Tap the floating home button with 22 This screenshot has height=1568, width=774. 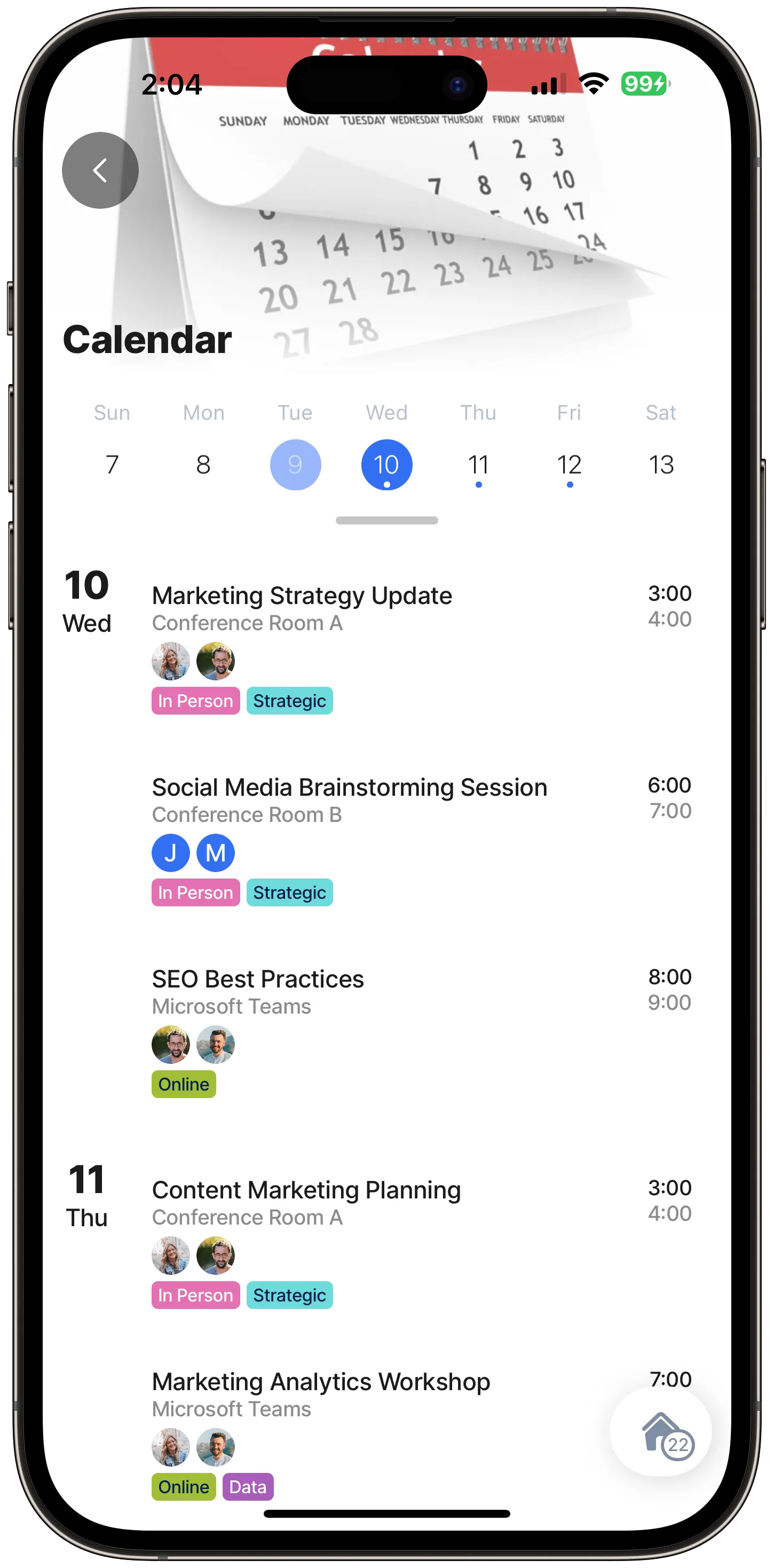pyautogui.click(x=661, y=1432)
